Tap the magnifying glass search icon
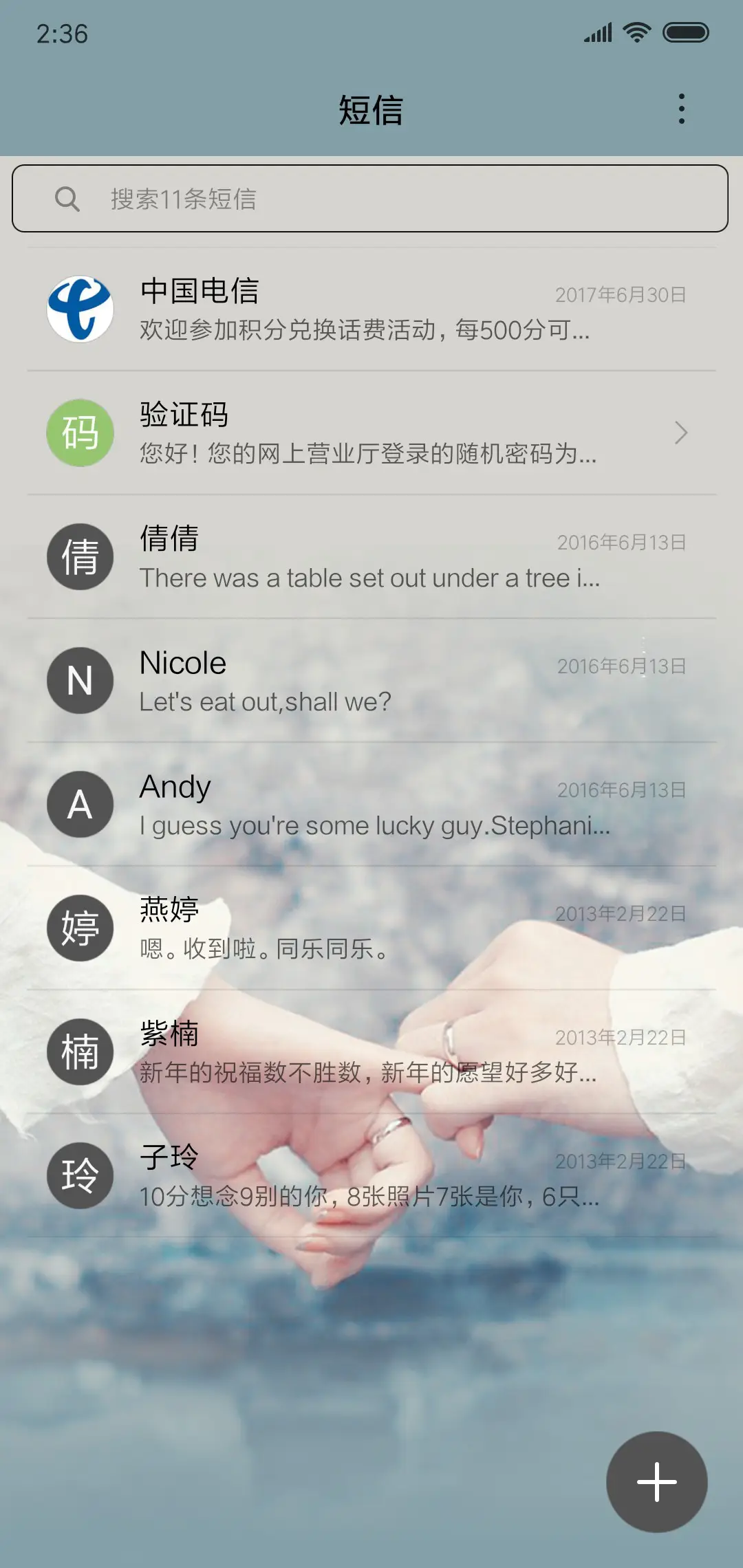 (67, 199)
